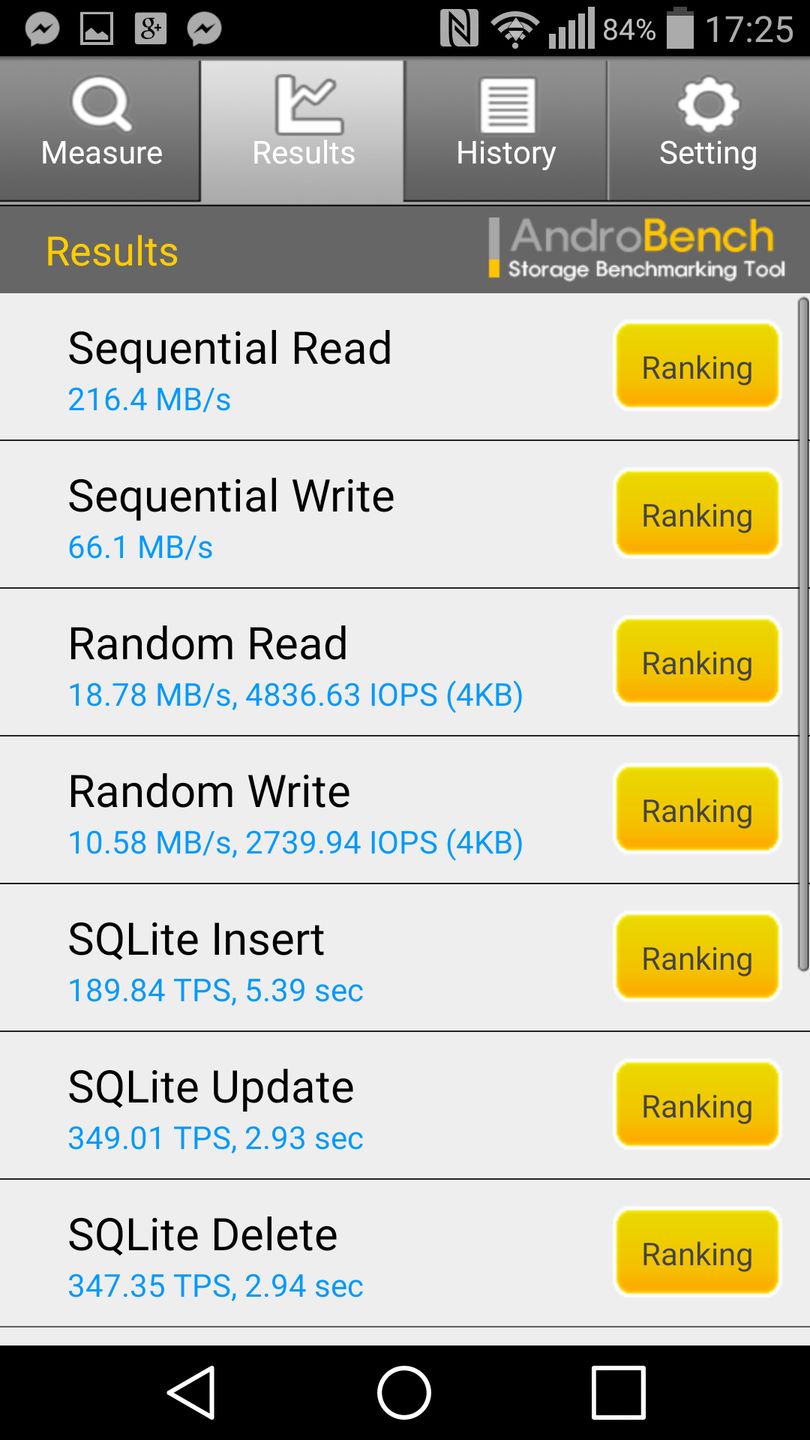The image size is (810, 1440).
Task: Go to the Setting tab
Action: point(708,130)
